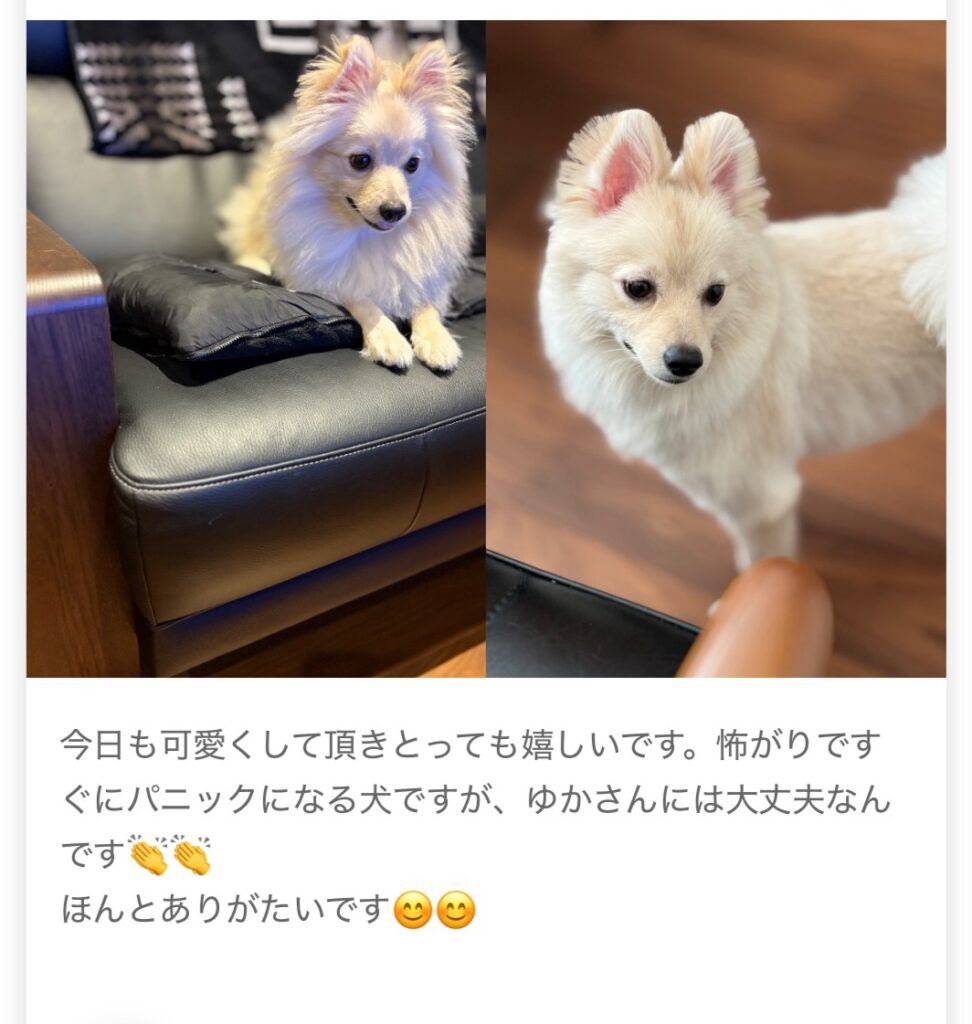This screenshot has height=1024, width=972.
Task: Open the photo of the dog standing on the floor
Action: click(716, 348)
